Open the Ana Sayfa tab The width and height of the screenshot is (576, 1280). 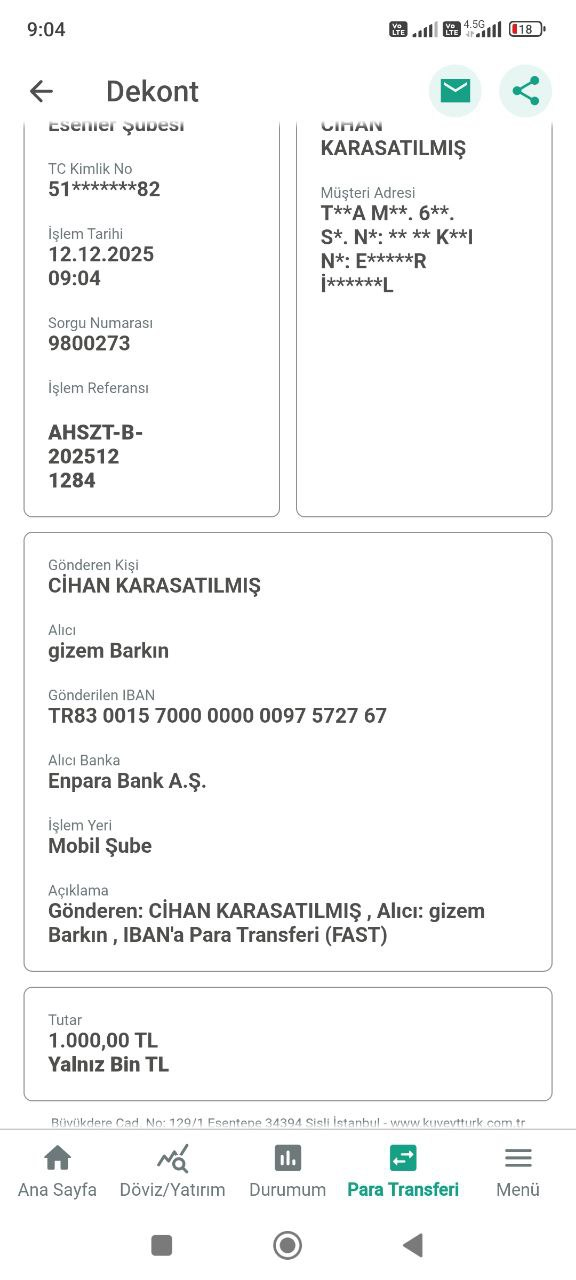[58, 1171]
